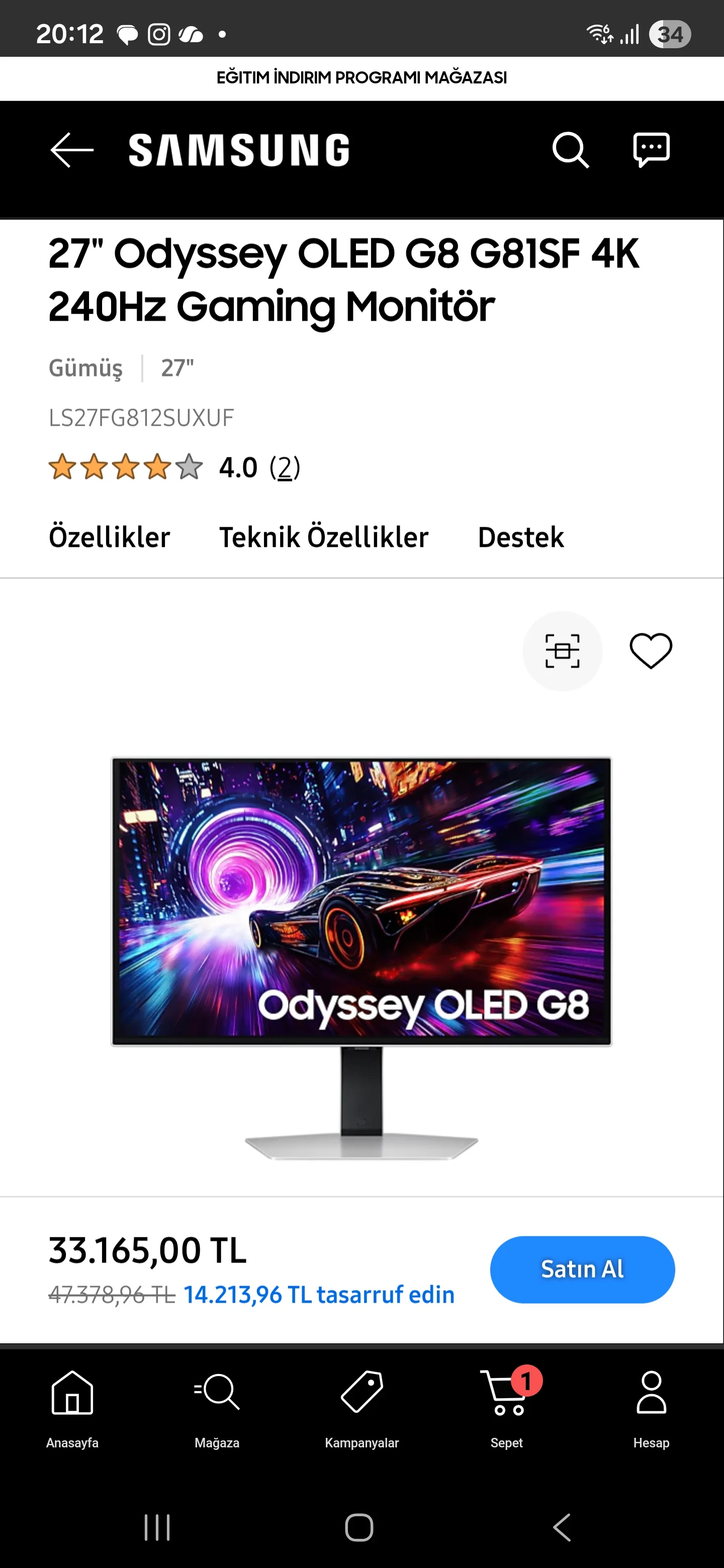Screen dimensions: 724x1568
Task: Open the system recent apps button
Action: pyautogui.click(x=157, y=1527)
